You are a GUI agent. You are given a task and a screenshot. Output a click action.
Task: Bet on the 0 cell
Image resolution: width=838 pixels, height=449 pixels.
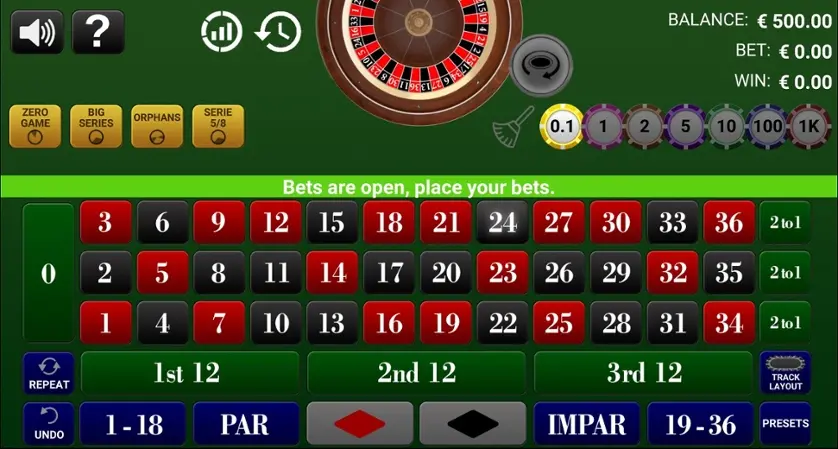(x=48, y=273)
